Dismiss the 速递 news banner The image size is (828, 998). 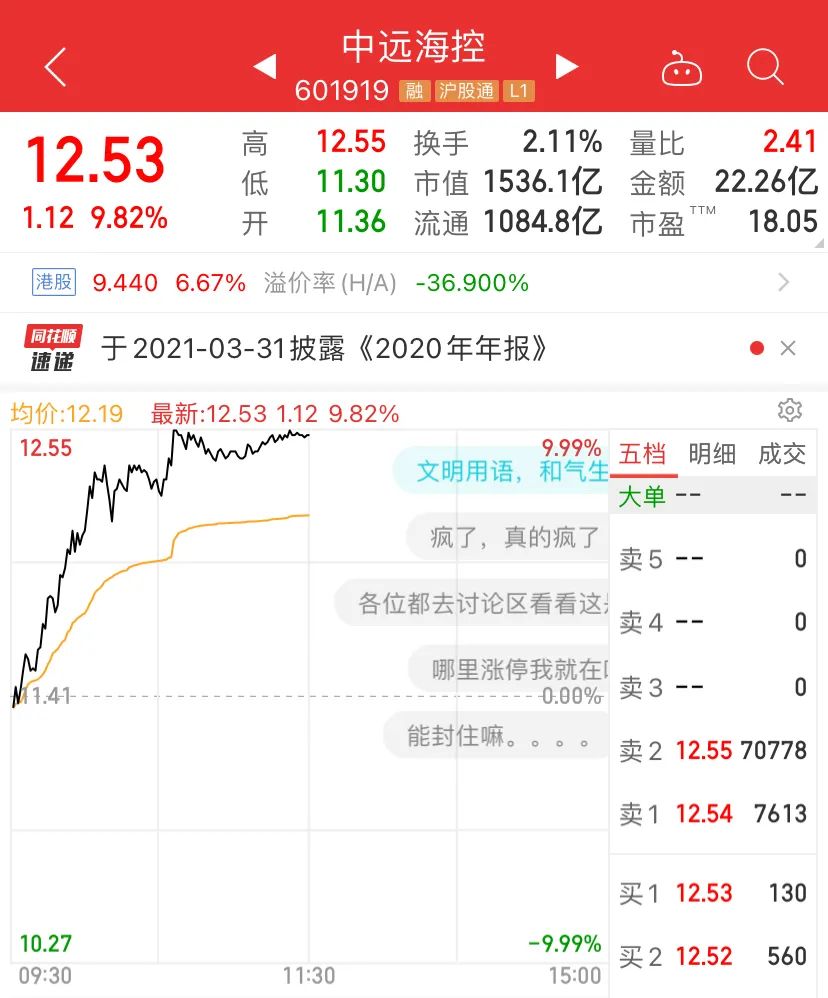pyautogui.click(x=788, y=348)
